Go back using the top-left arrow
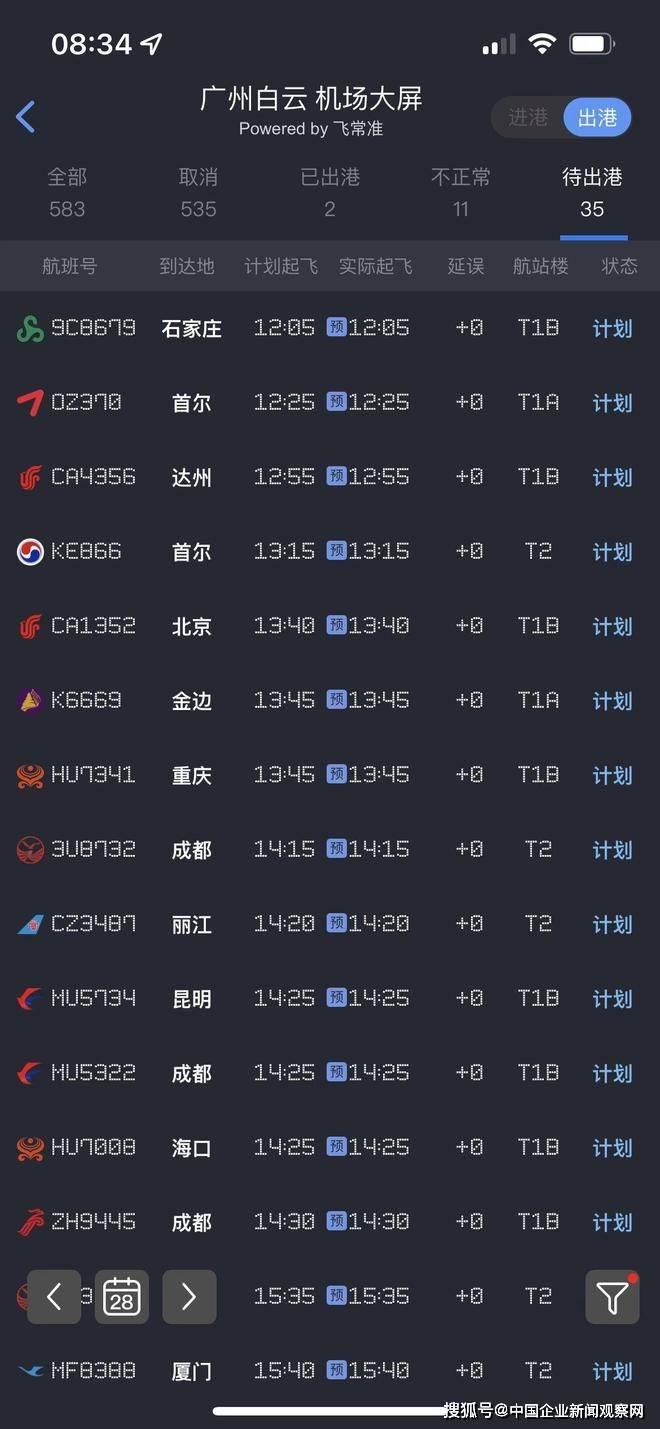This screenshot has width=660, height=1429. [26, 117]
